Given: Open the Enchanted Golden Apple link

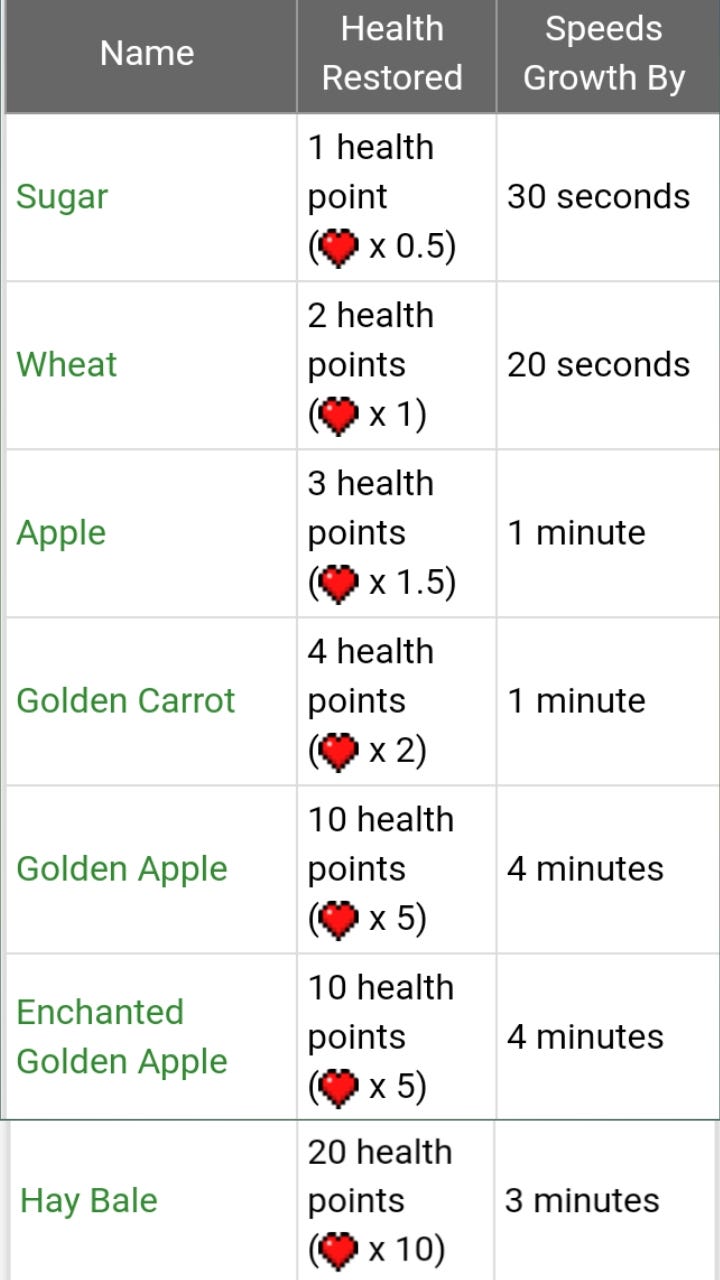Looking at the screenshot, I should pos(122,1037).
